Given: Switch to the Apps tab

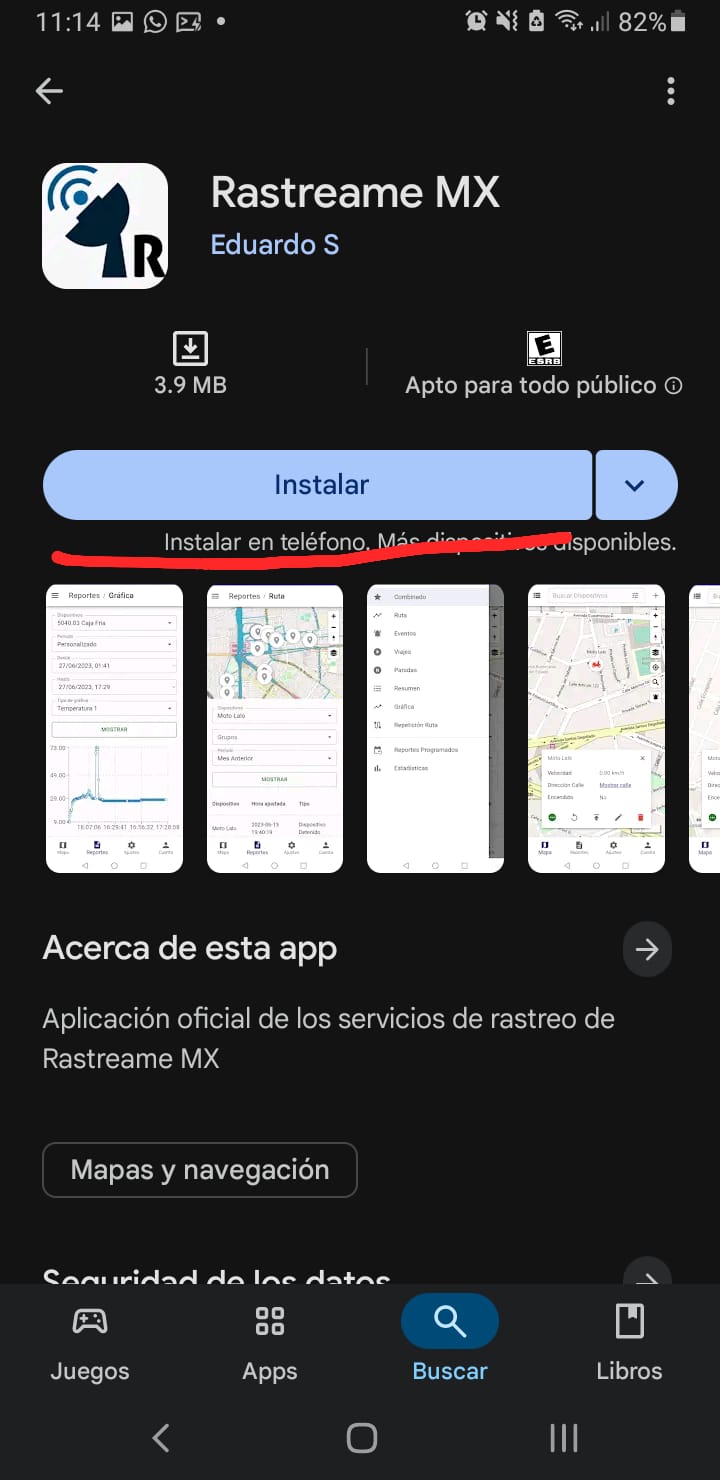Looking at the screenshot, I should tap(270, 1343).
